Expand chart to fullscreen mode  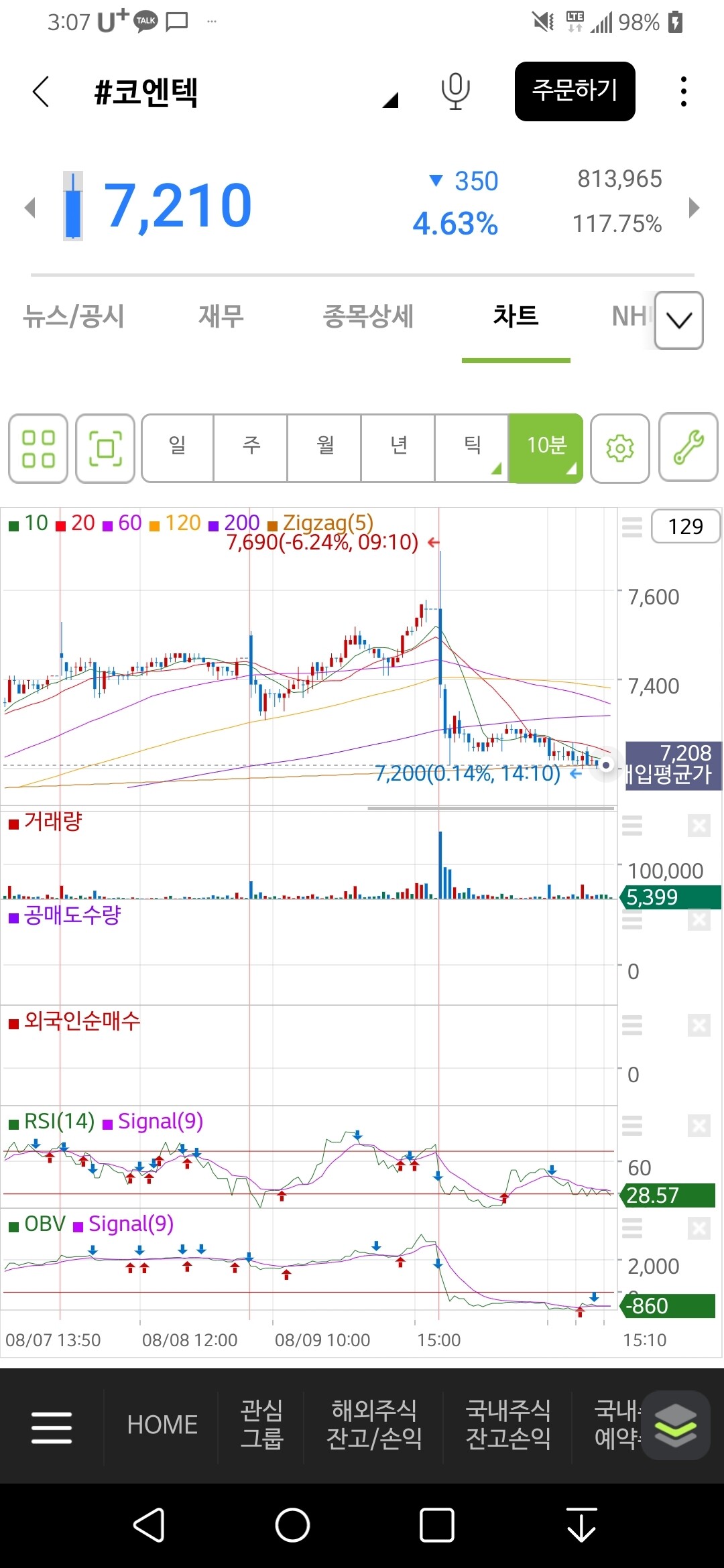pos(105,448)
